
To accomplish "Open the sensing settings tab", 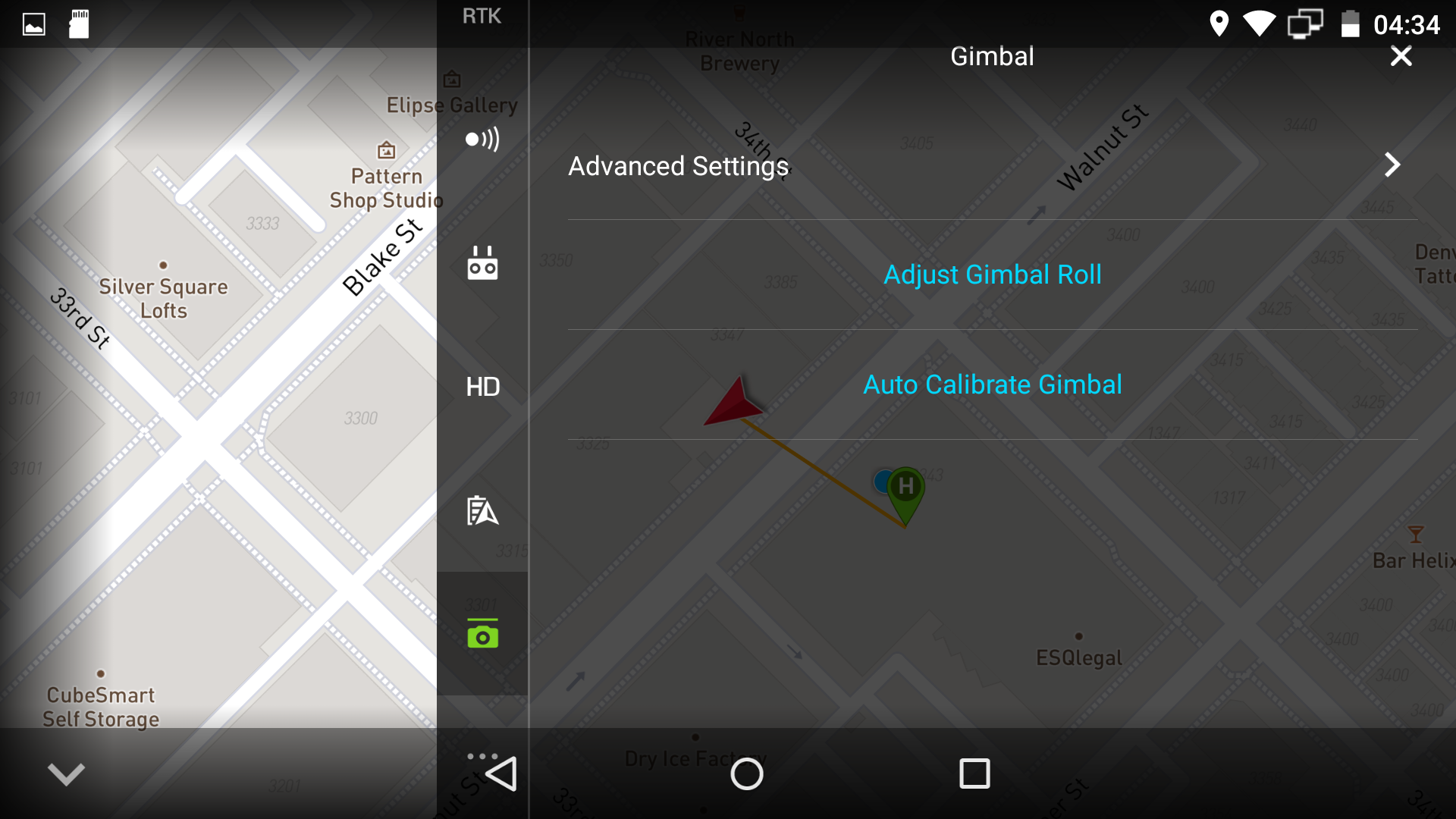I will click(x=482, y=139).
